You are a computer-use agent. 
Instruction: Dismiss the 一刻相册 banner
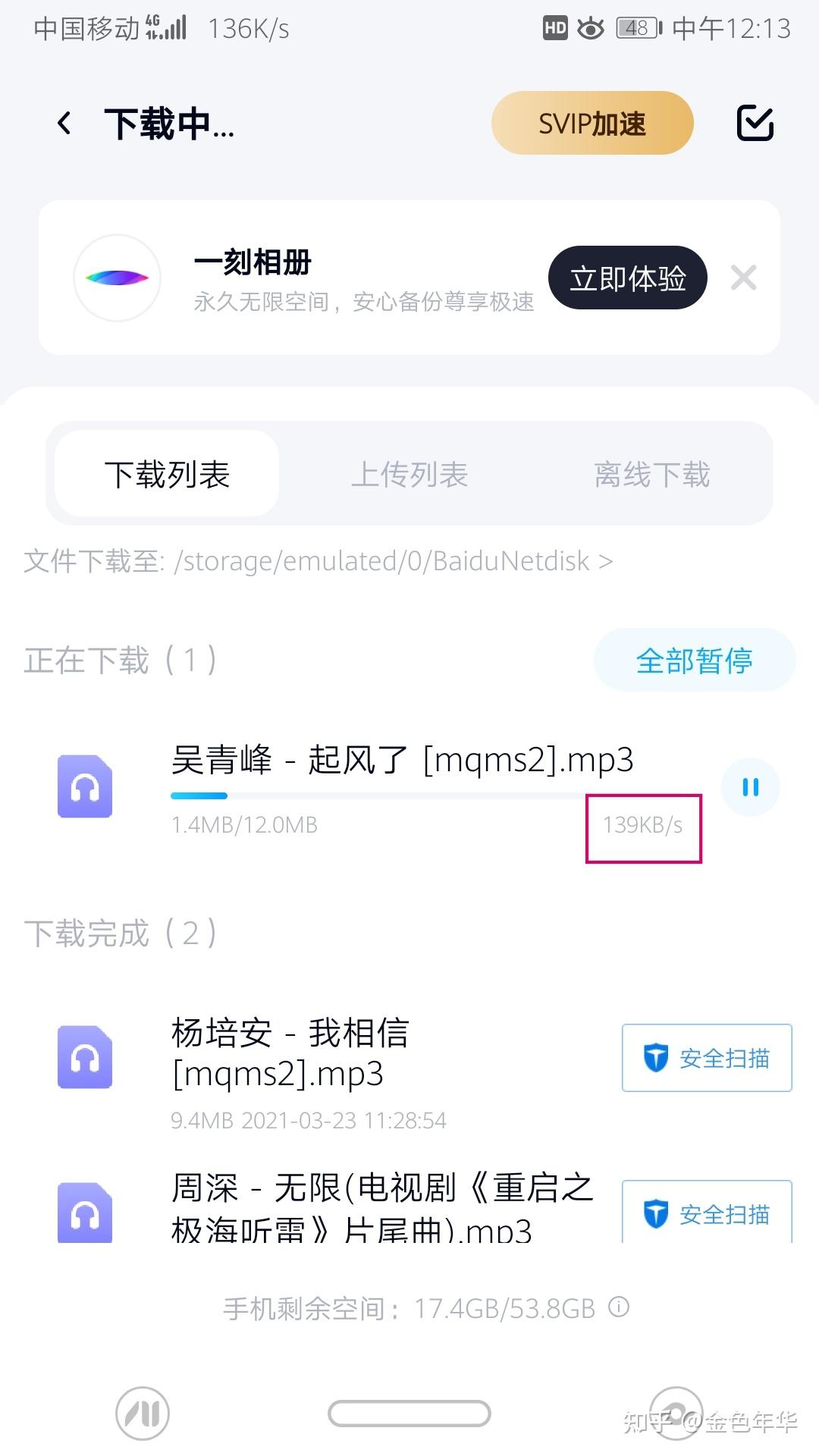[x=743, y=278]
